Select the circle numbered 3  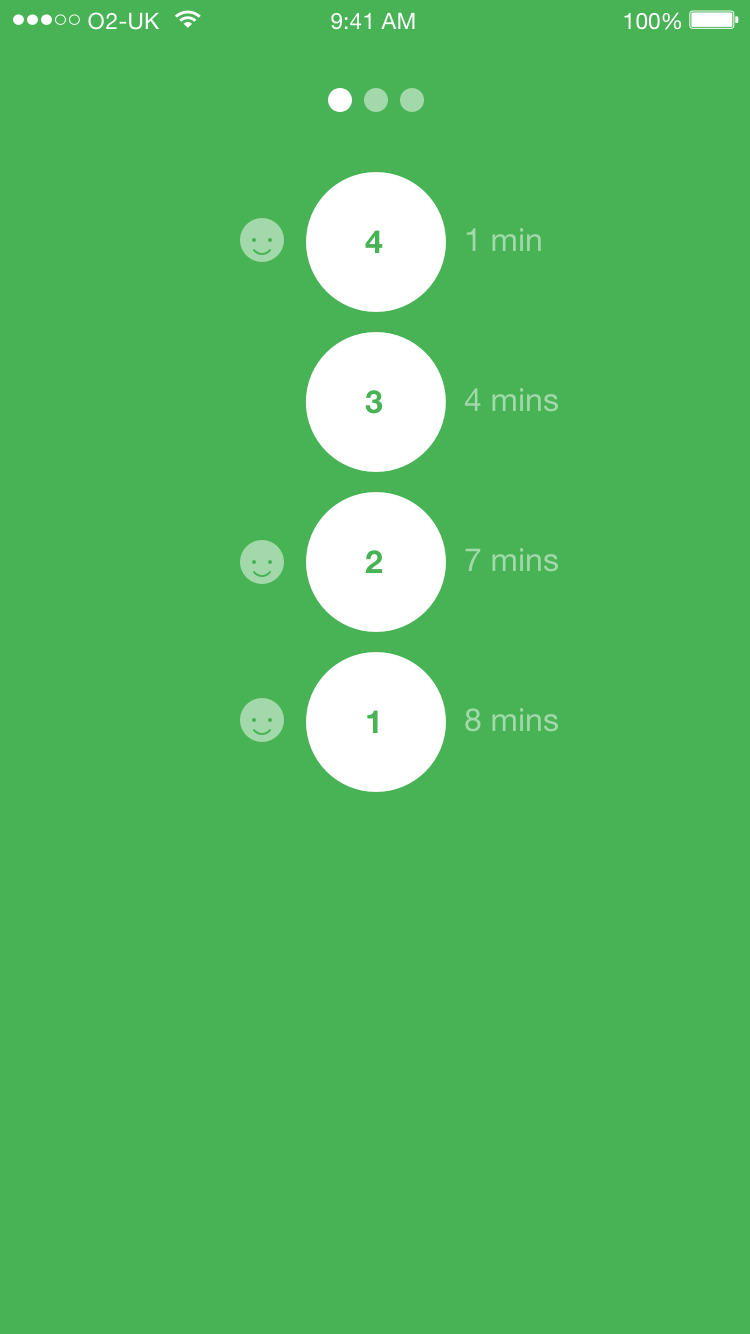tap(376, 402)
